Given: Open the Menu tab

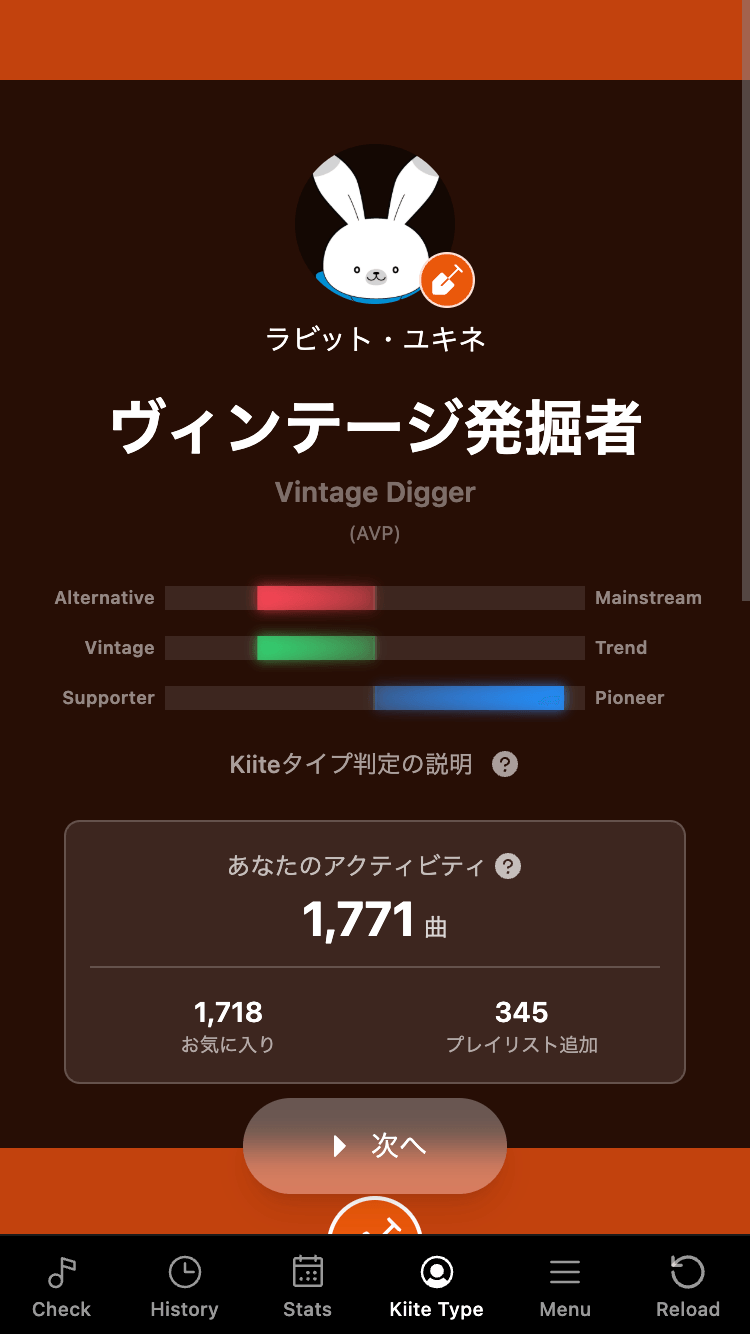Looking at the screenshot, I should click(x=565, y=1286).
